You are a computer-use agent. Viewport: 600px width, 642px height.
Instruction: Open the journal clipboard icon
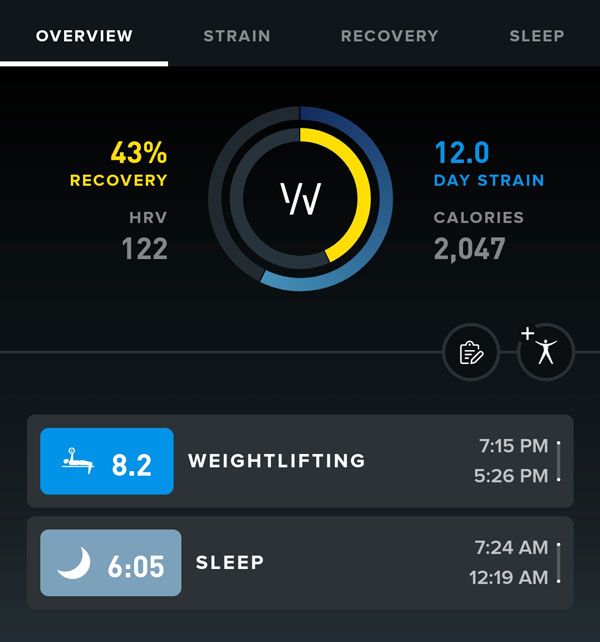click(x=471, y=353)
